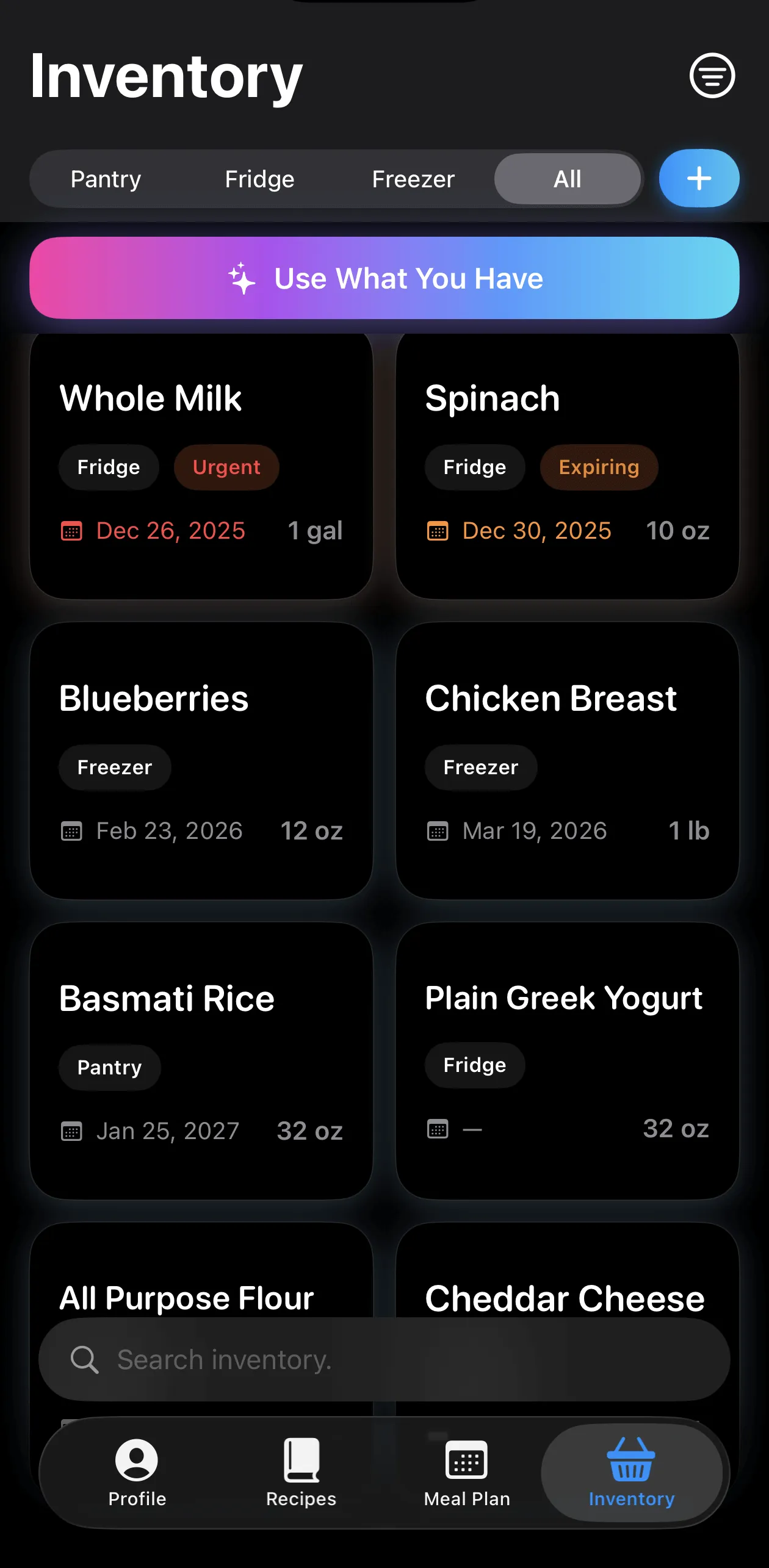Image resolution: width=769 pixels, height=1568 pixels.
Task: Switch to the Pantry filter tab
Action: (x=105, y=178)
